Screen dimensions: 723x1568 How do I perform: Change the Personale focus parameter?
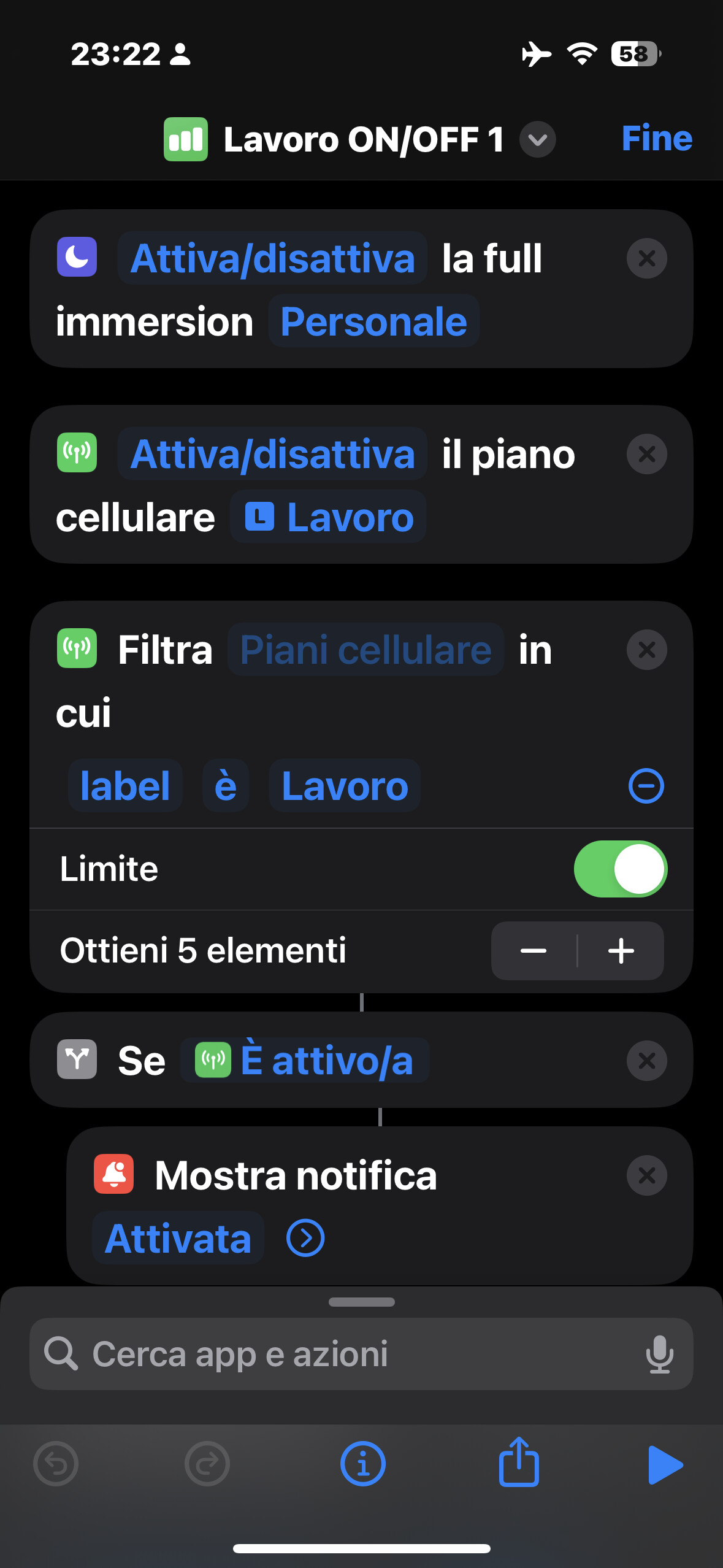pyautogui.click(x=373, y=321)
